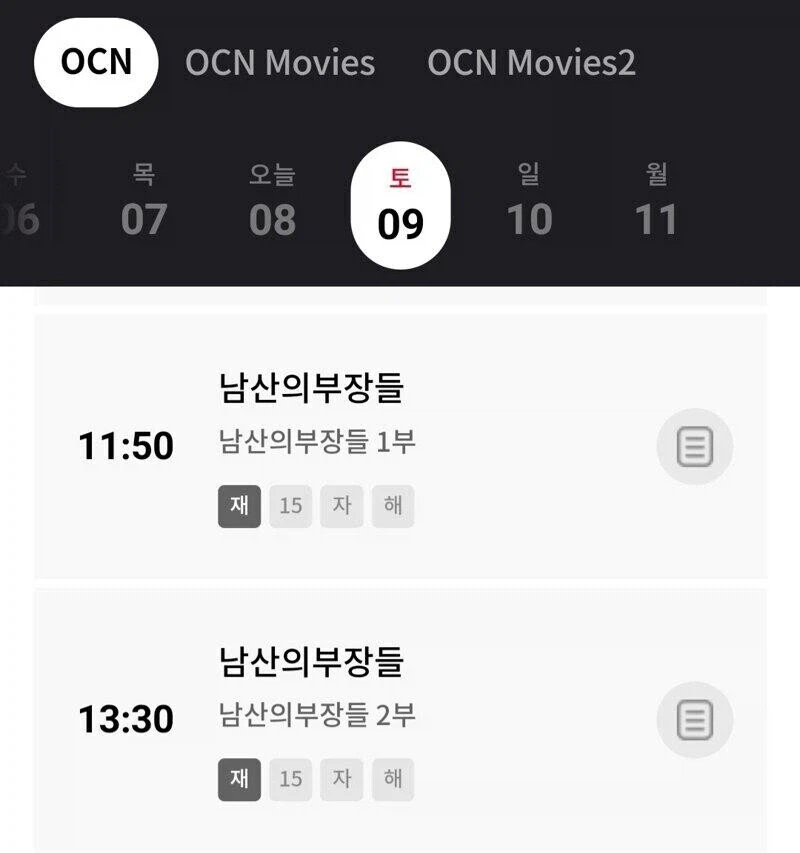
Task: Click the 자 subtitle badge on the 11:50 program
Action: [341, 506]
